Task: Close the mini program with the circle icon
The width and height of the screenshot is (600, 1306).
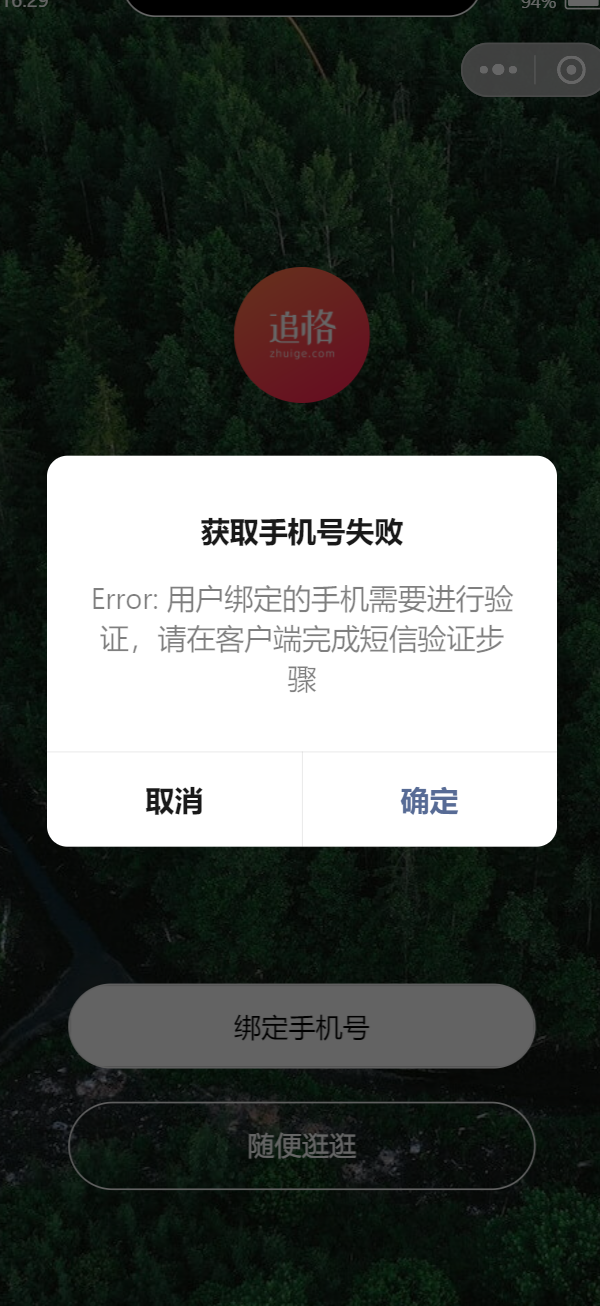Action: (x=571, y=70)
